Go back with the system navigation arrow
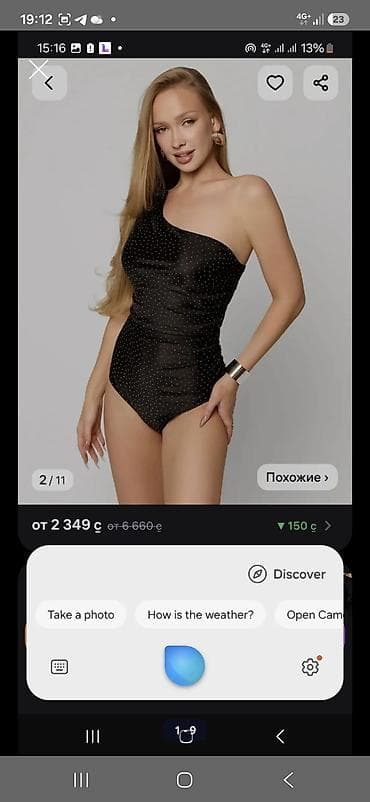Screen dimensions: 370x802 point(289,780)
